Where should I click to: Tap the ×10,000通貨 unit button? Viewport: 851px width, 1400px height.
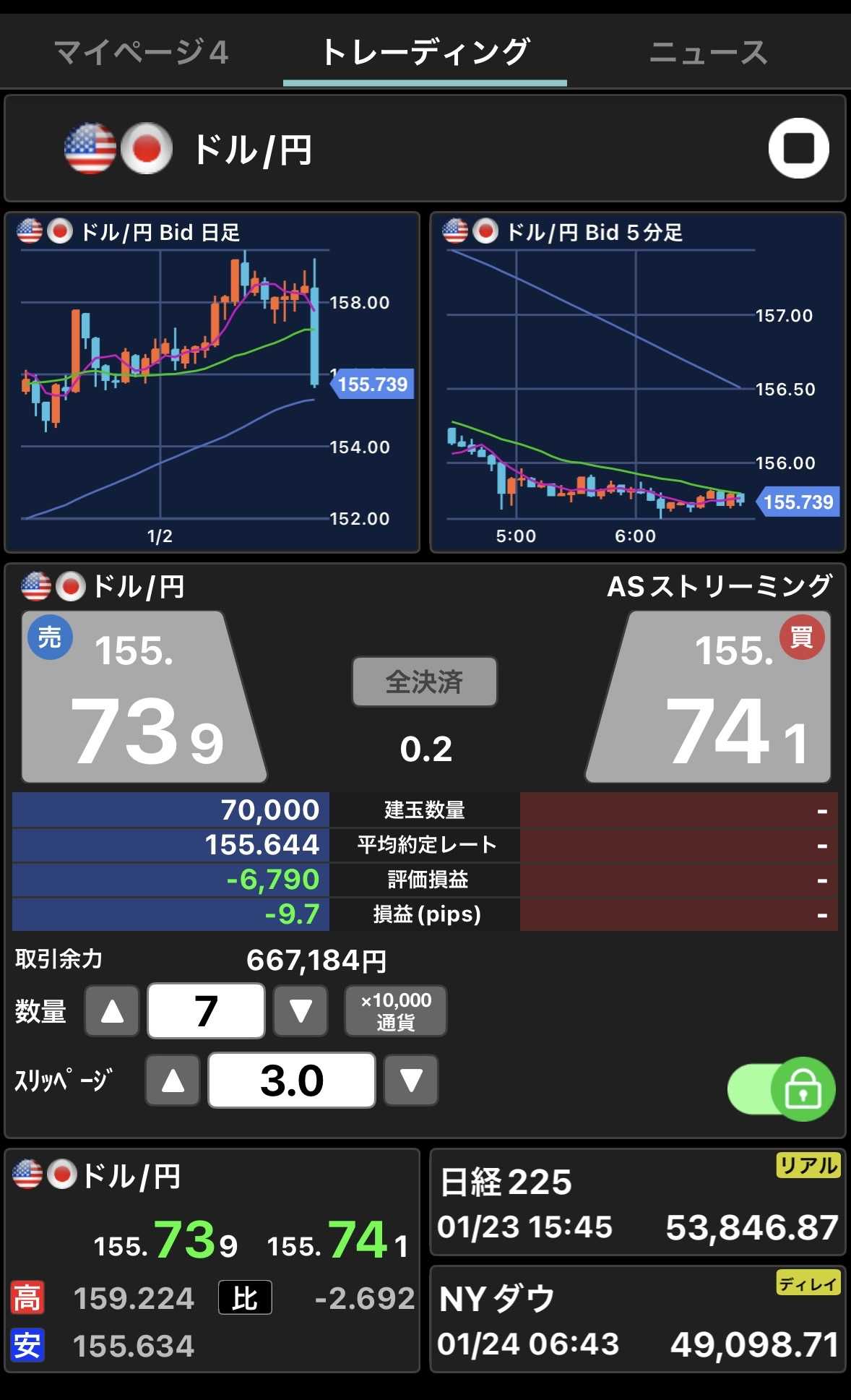point(395,1011)
